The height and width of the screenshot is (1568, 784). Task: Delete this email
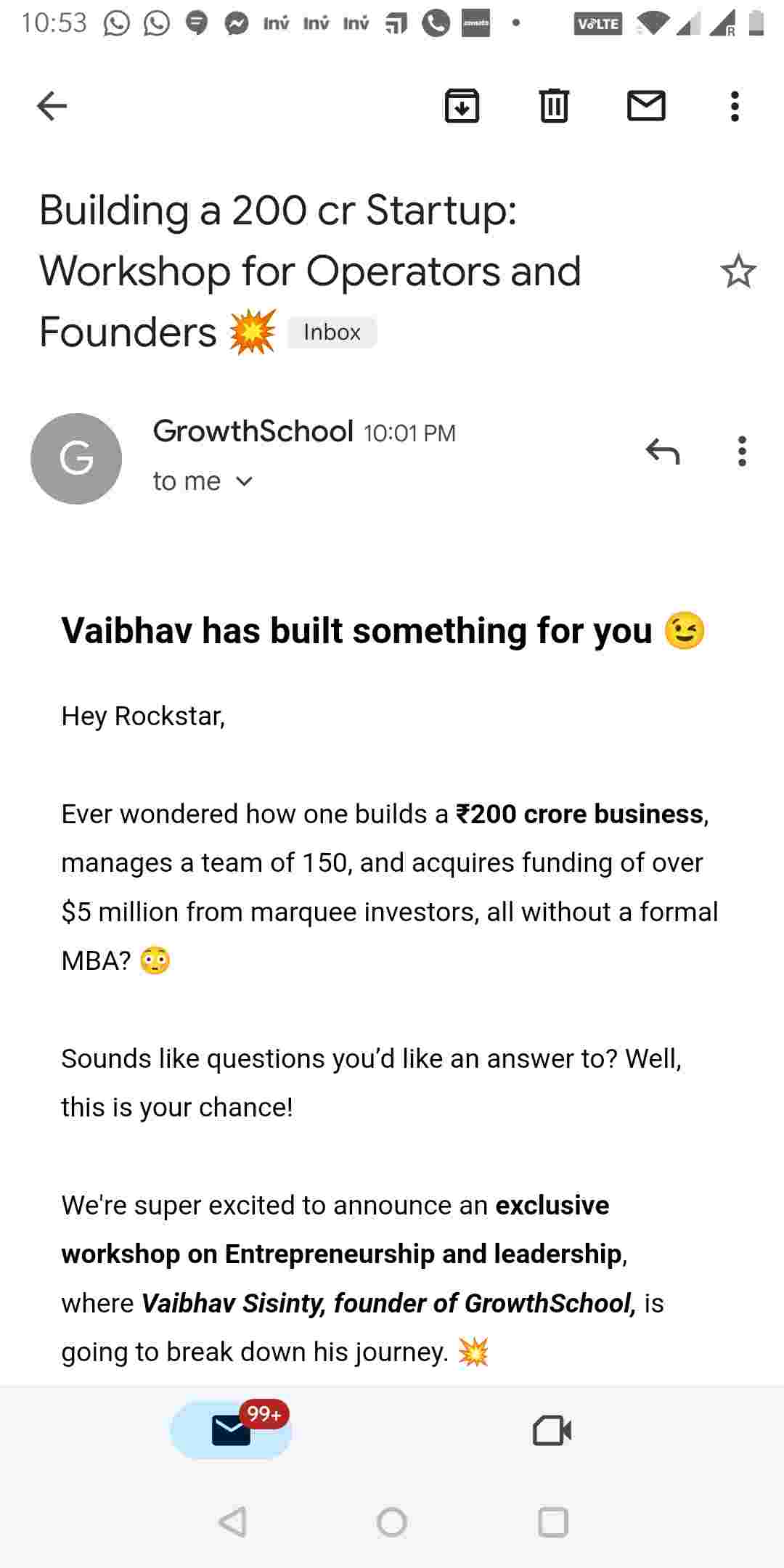coord(554,106)
